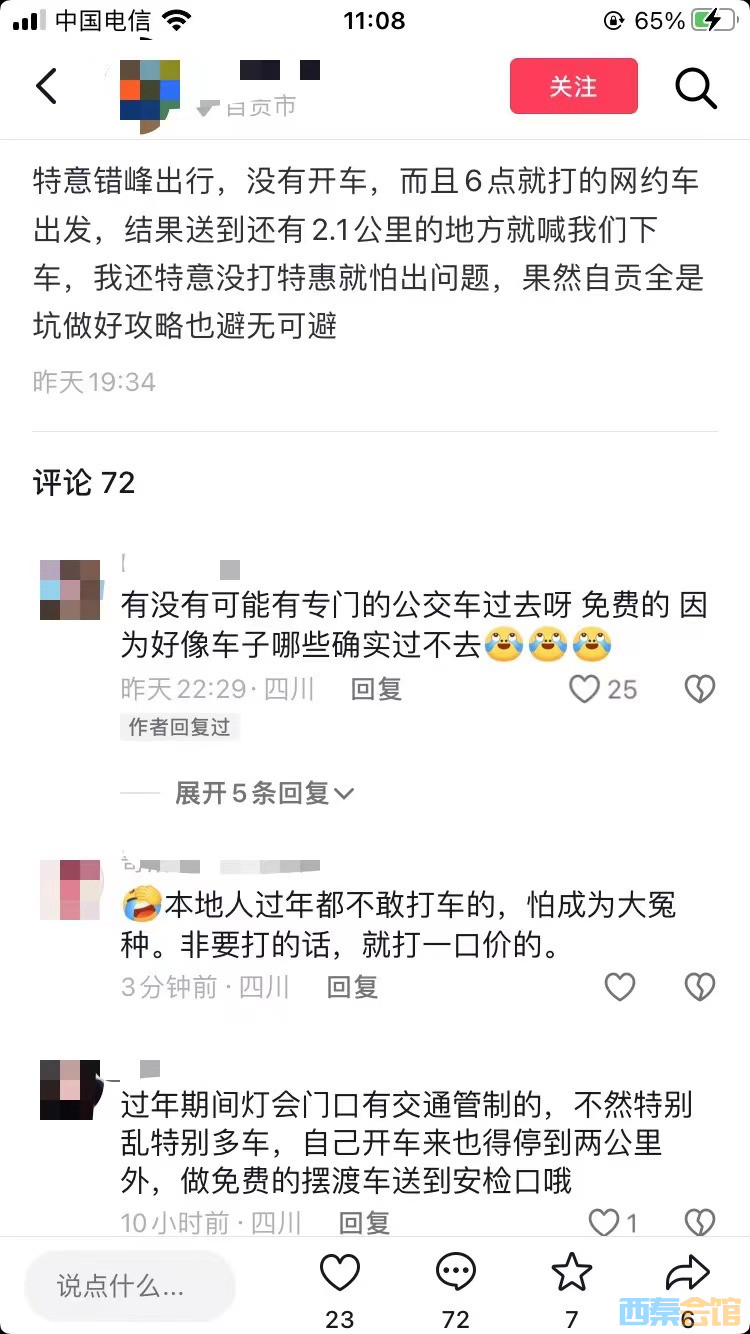Like the 本地人过年都不敢打车 comment
The image size is (750, 1334).
click(x=620, y=987)
